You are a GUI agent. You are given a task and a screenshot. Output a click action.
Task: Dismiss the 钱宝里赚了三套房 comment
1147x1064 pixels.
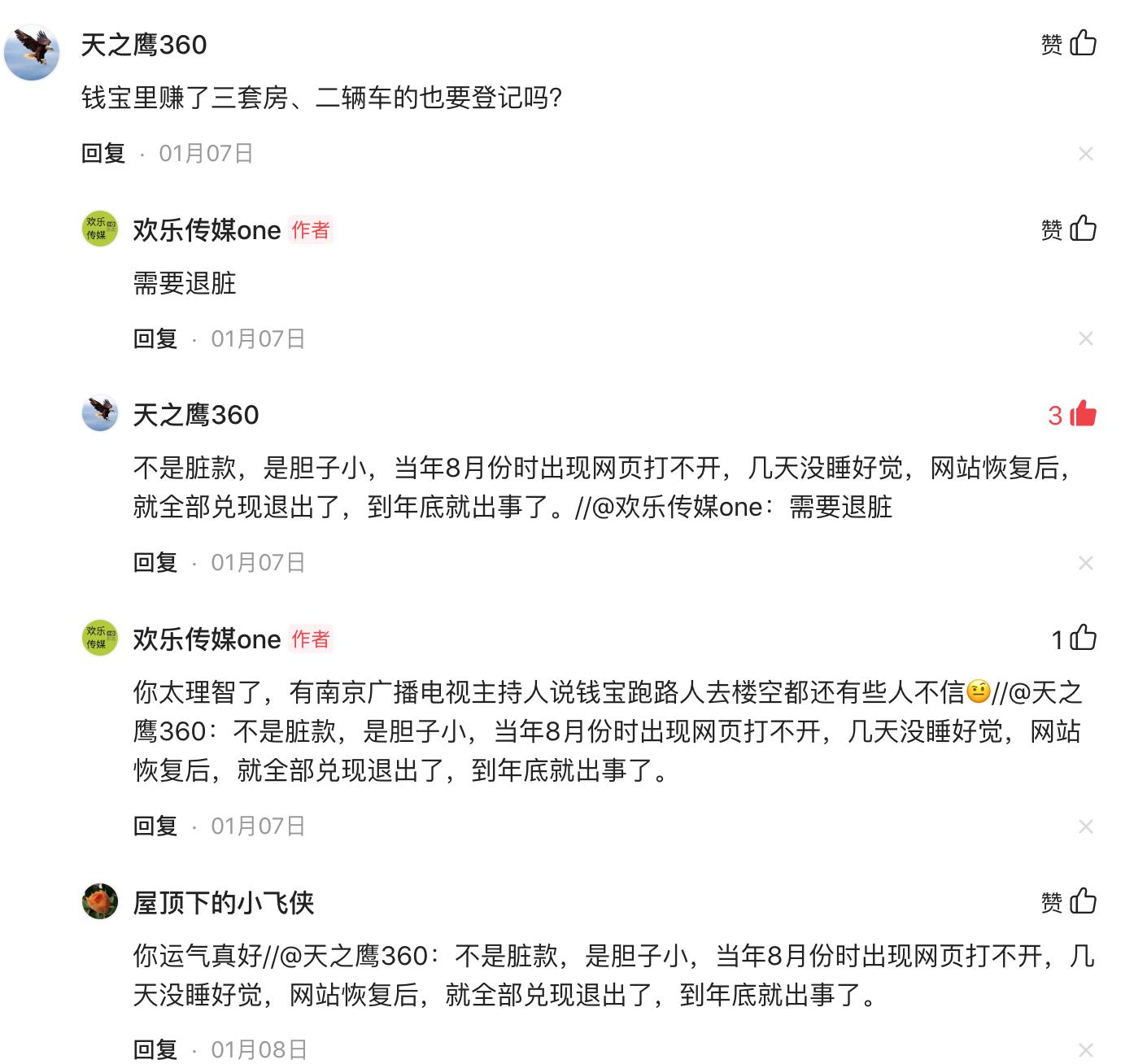(x=1085, y=154)
